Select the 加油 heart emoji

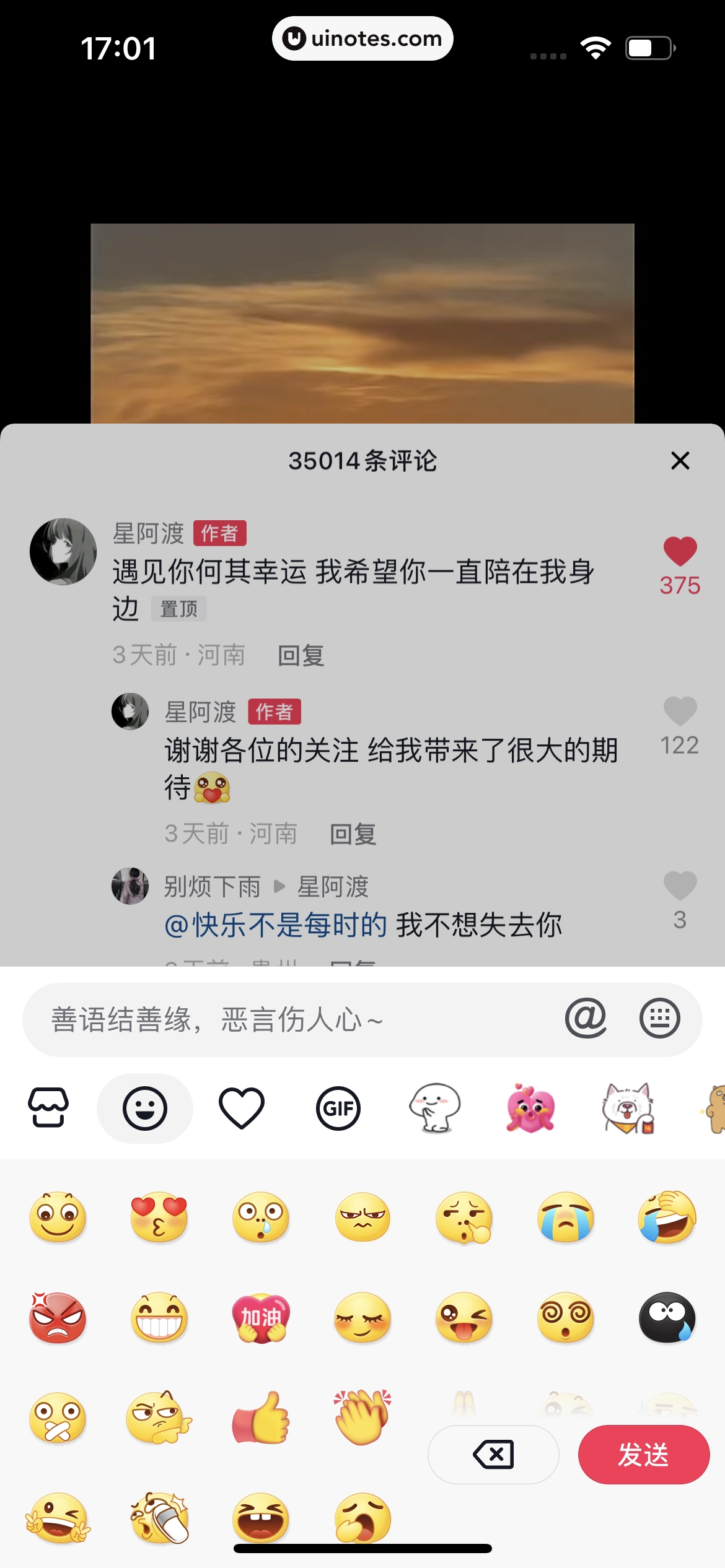click(x=260, y=1319)
